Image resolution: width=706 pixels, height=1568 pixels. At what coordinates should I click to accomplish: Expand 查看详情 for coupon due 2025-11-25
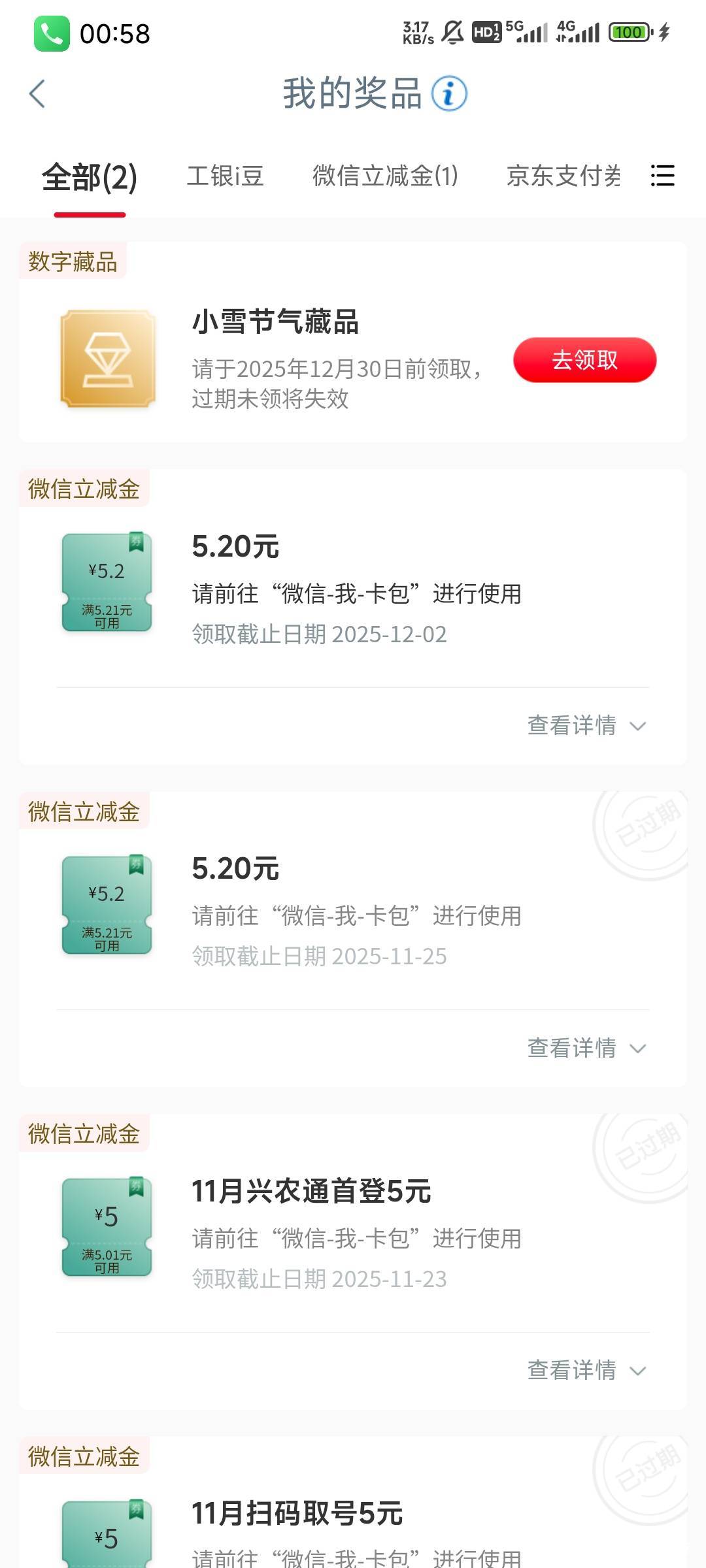coord(586,1048)
